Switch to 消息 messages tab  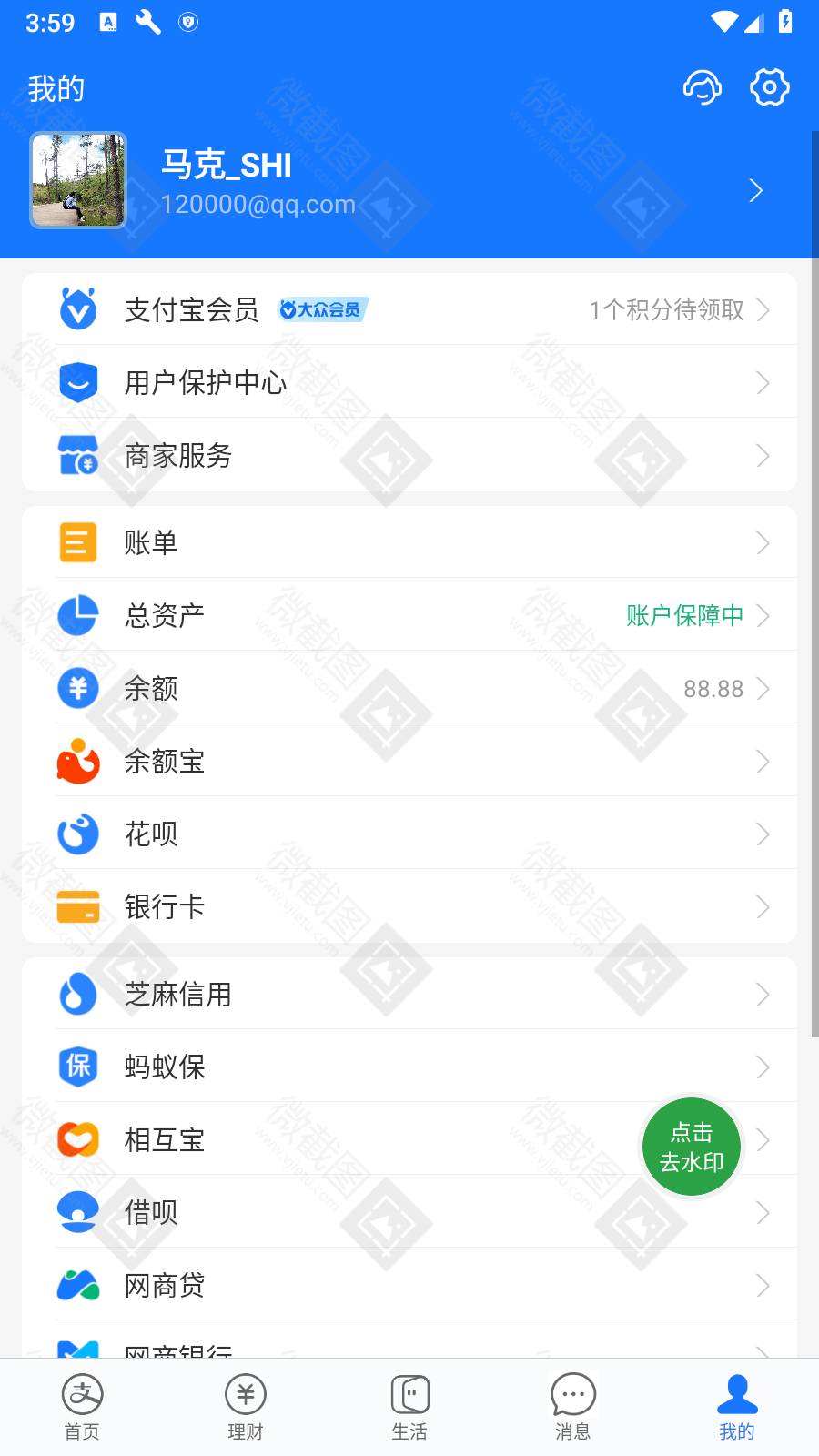click(573, 1407)
